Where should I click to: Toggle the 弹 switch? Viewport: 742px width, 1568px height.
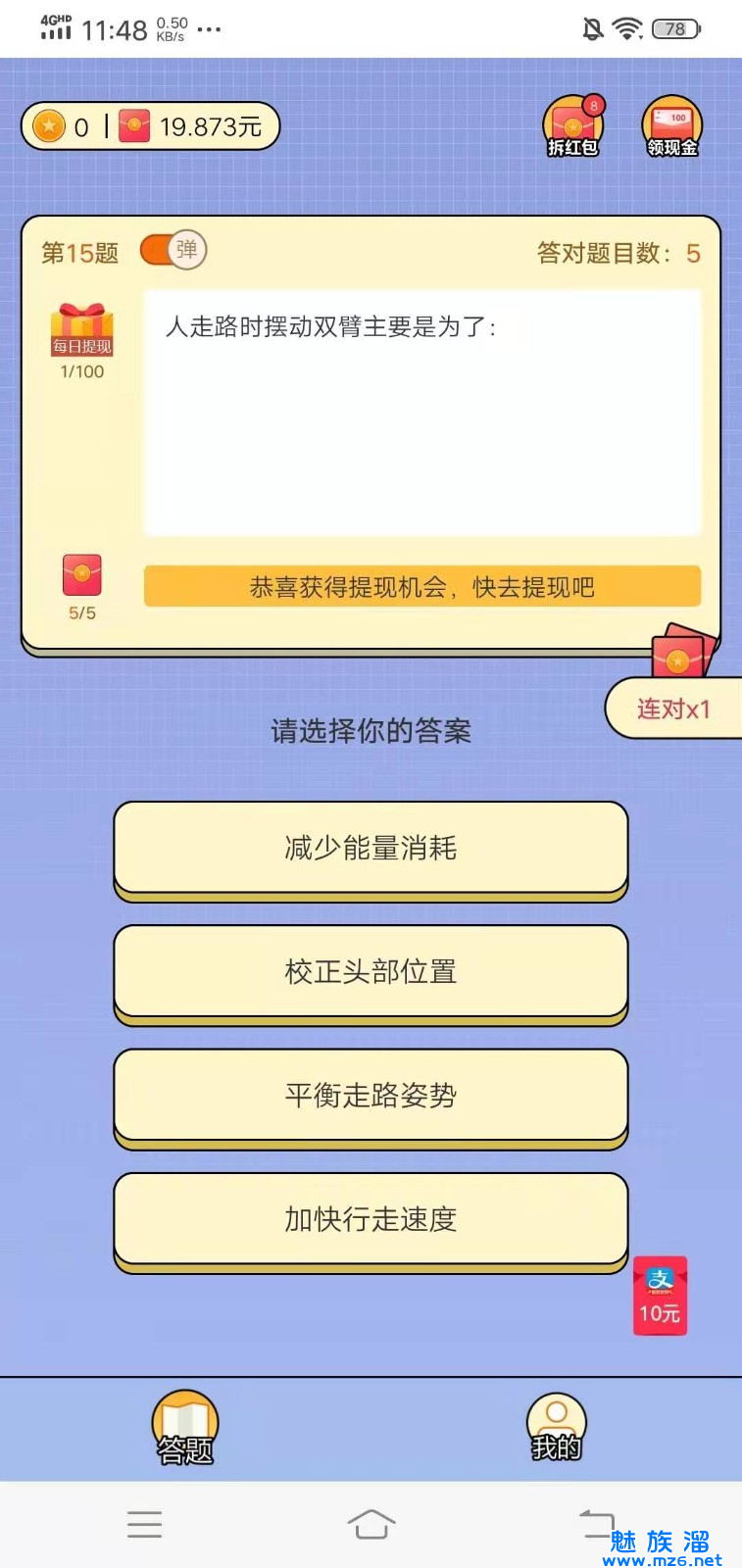[x=173, y=250]
